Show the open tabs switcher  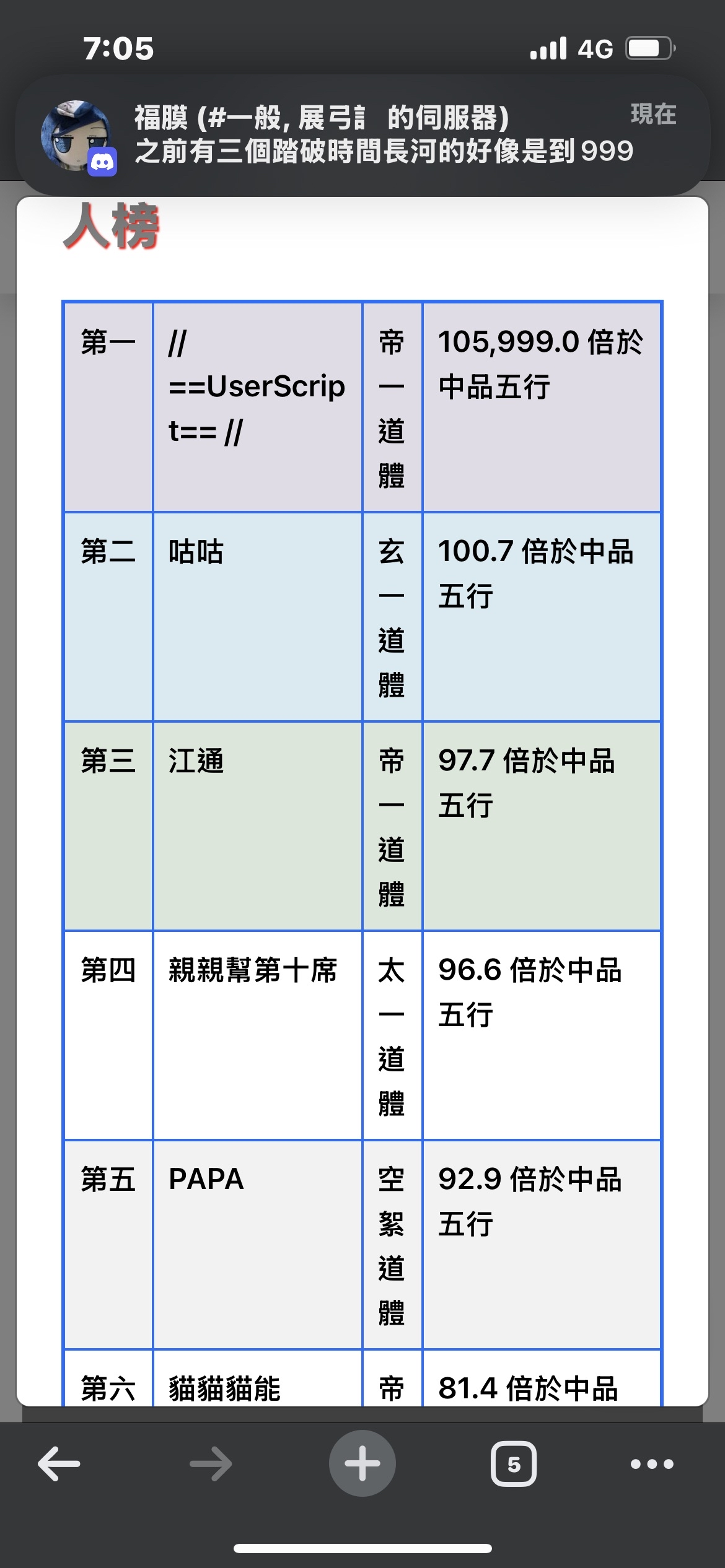click(x=513, y=1464)
